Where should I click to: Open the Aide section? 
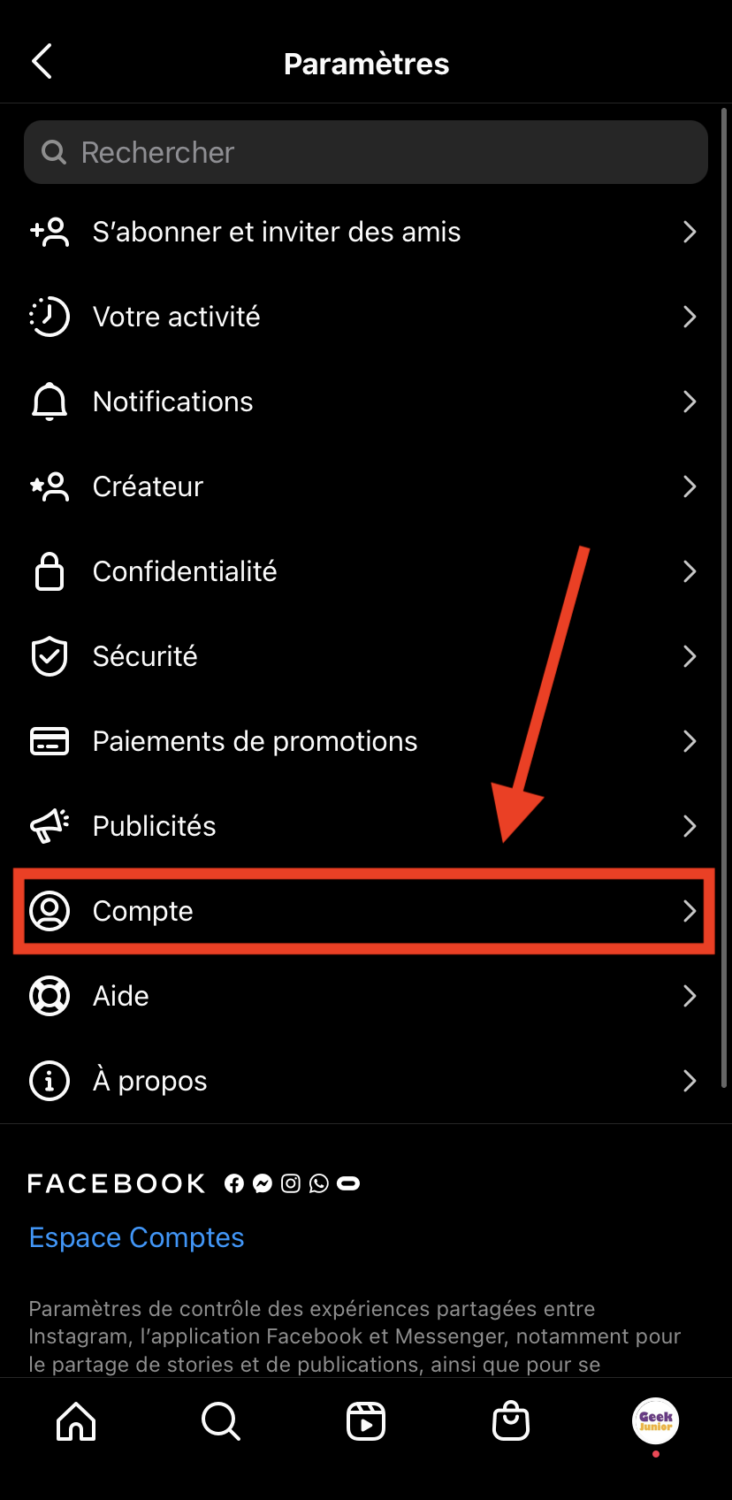click(366, 996)
